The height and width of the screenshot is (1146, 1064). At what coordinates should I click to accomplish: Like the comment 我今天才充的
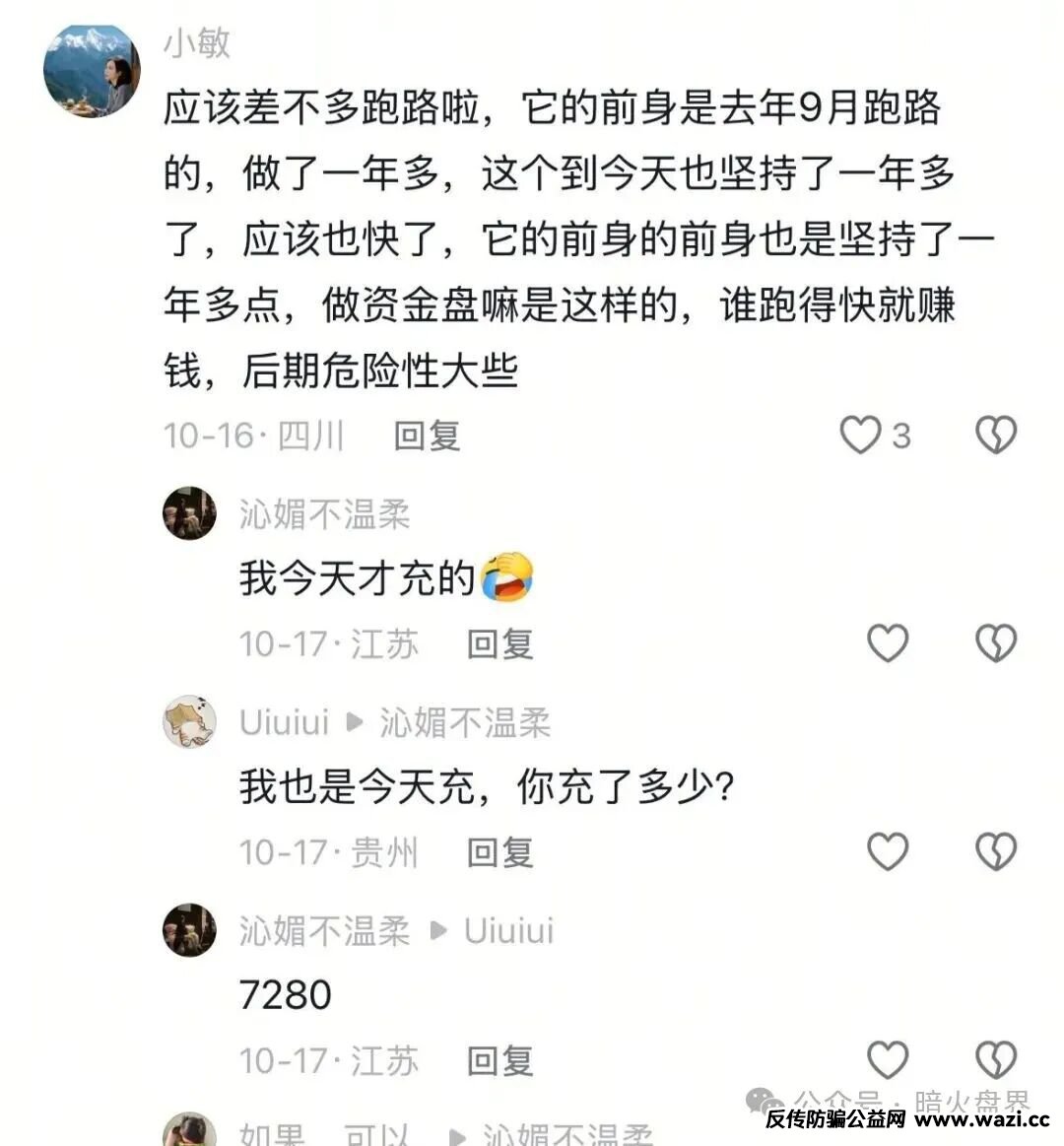click(887, 643)
